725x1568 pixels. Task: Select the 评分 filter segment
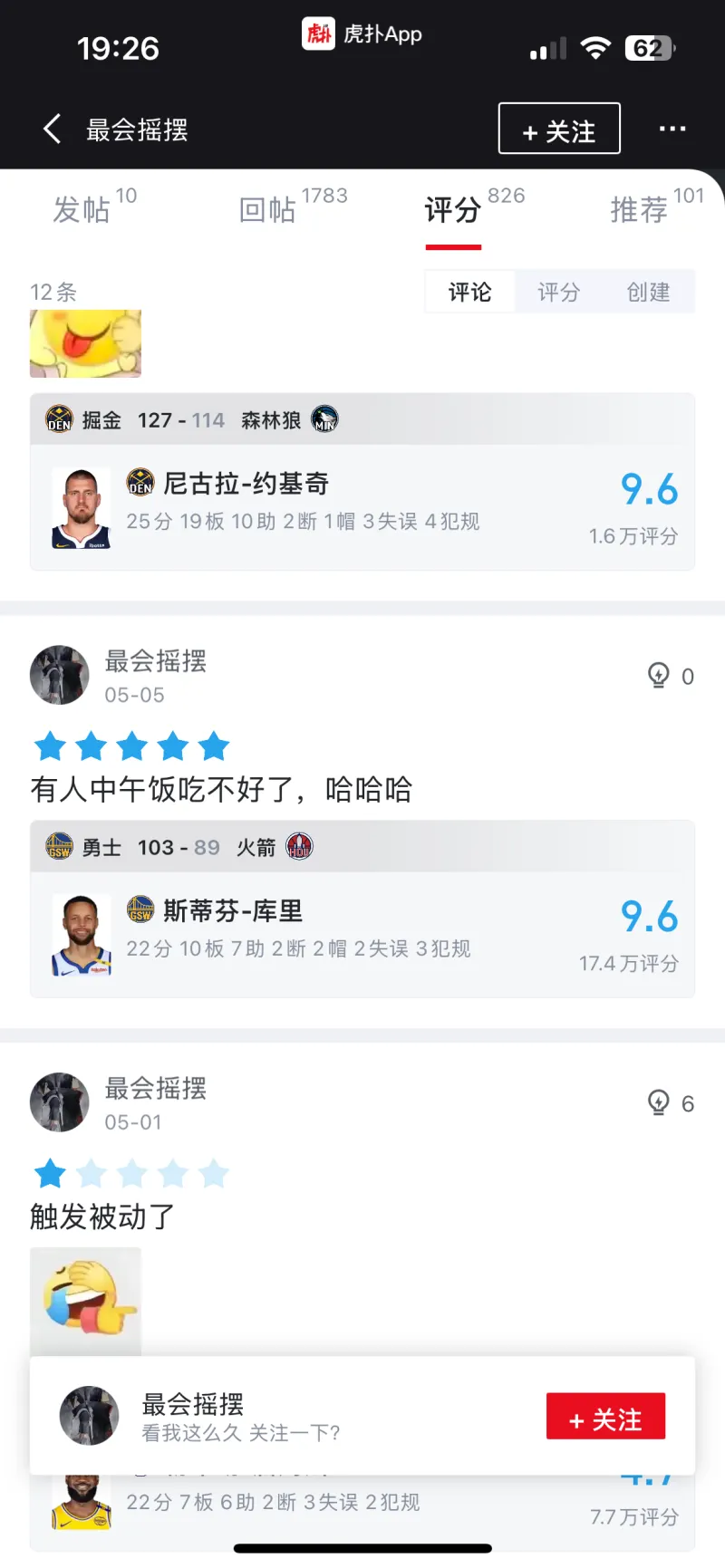pyautogui.click(x=559, y=292)
